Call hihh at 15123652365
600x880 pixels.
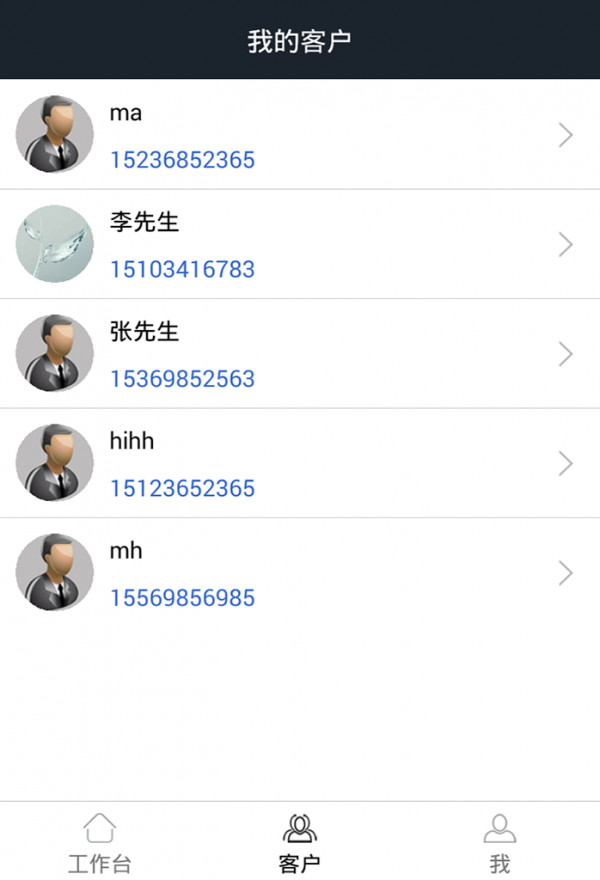pyautogui.click(x=182, y=488)
